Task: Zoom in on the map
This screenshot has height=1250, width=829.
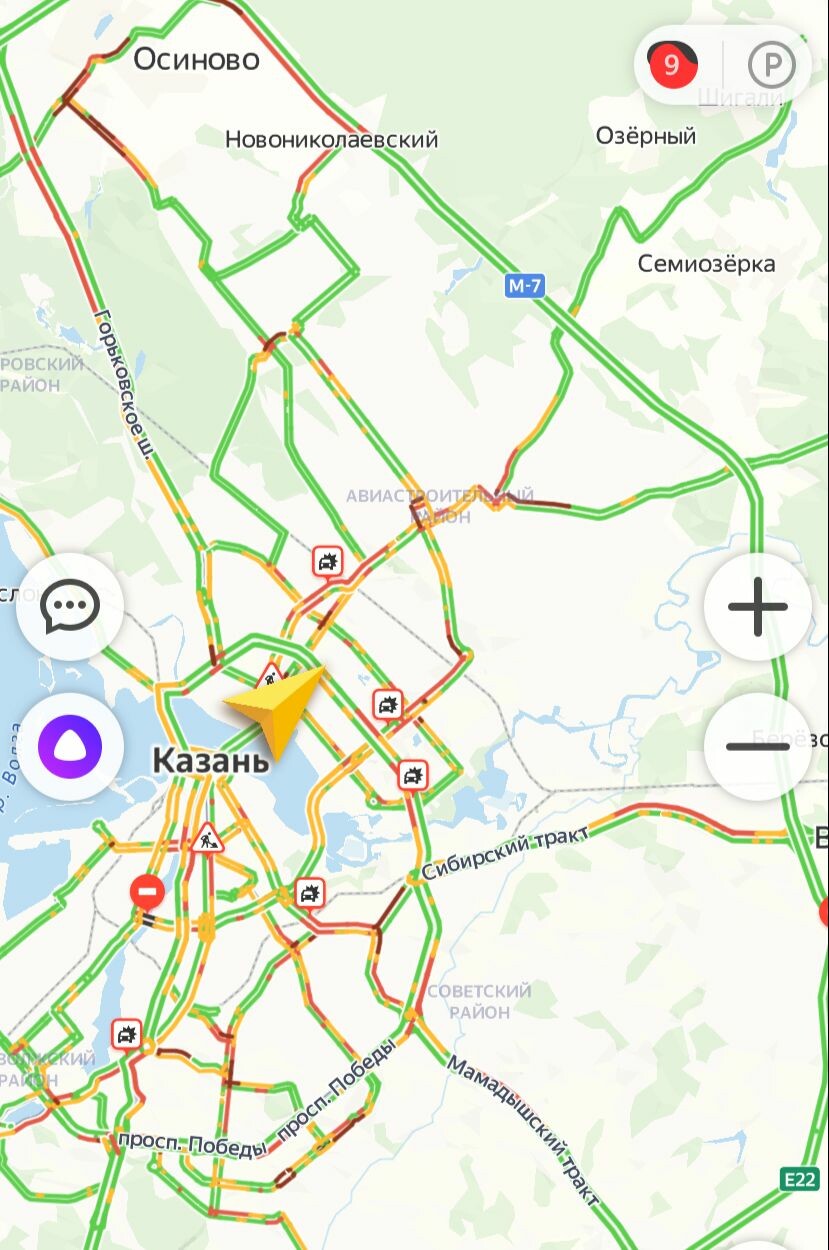Action: pos(757,607)
